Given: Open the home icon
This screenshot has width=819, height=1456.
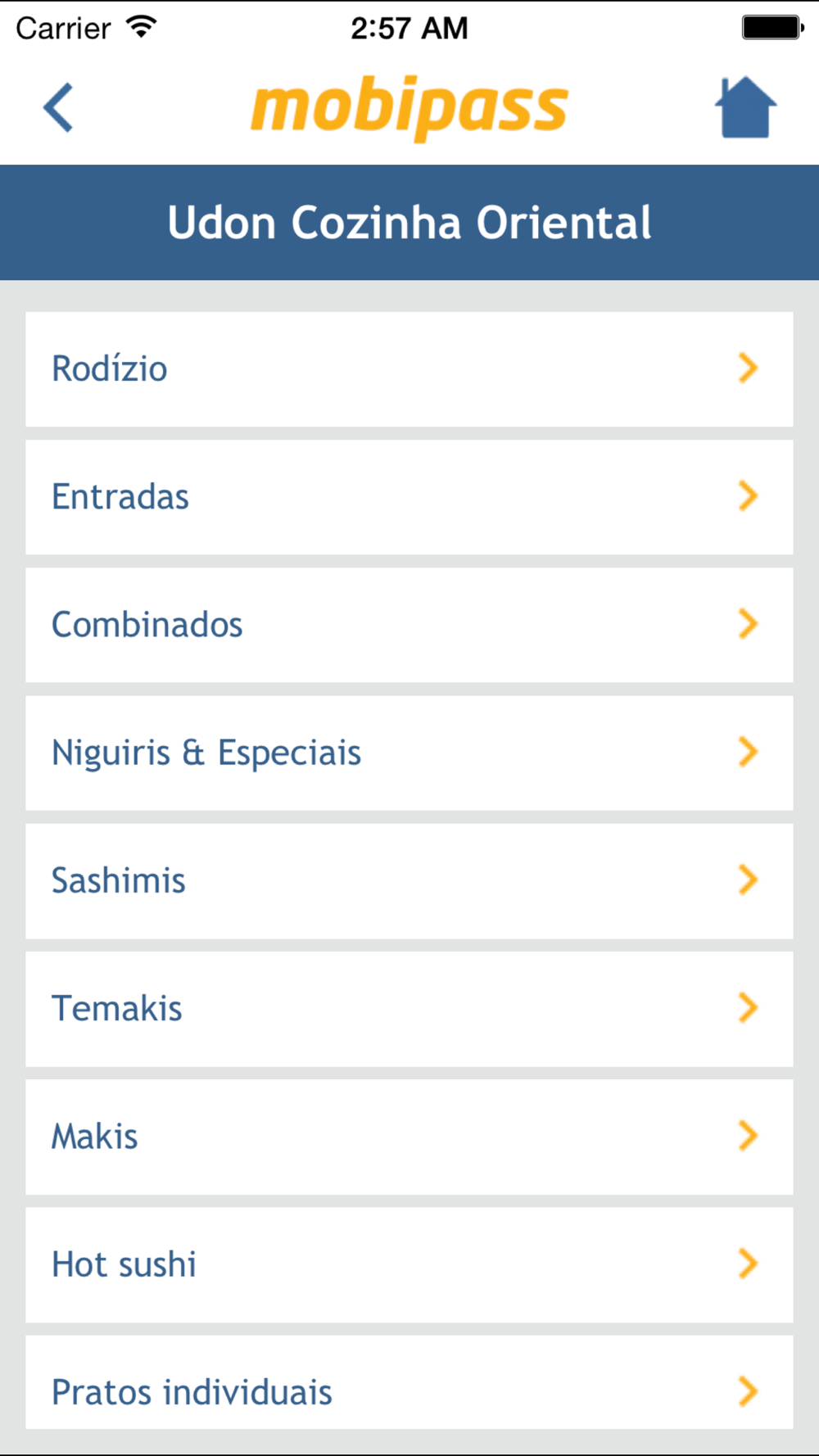Looking at the screenshot, I should click(x=745, y=107).
